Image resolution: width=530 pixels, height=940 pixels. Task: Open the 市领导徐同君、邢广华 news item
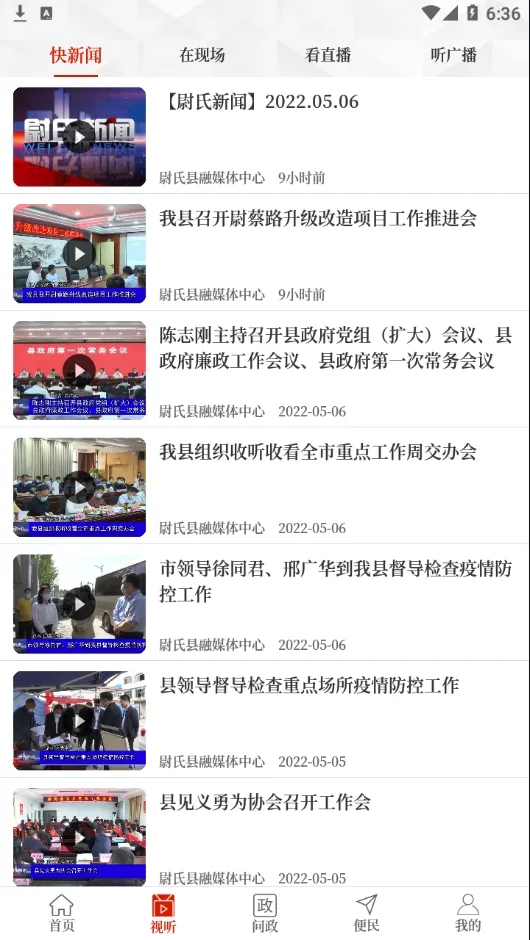click(x=265, y=603)
